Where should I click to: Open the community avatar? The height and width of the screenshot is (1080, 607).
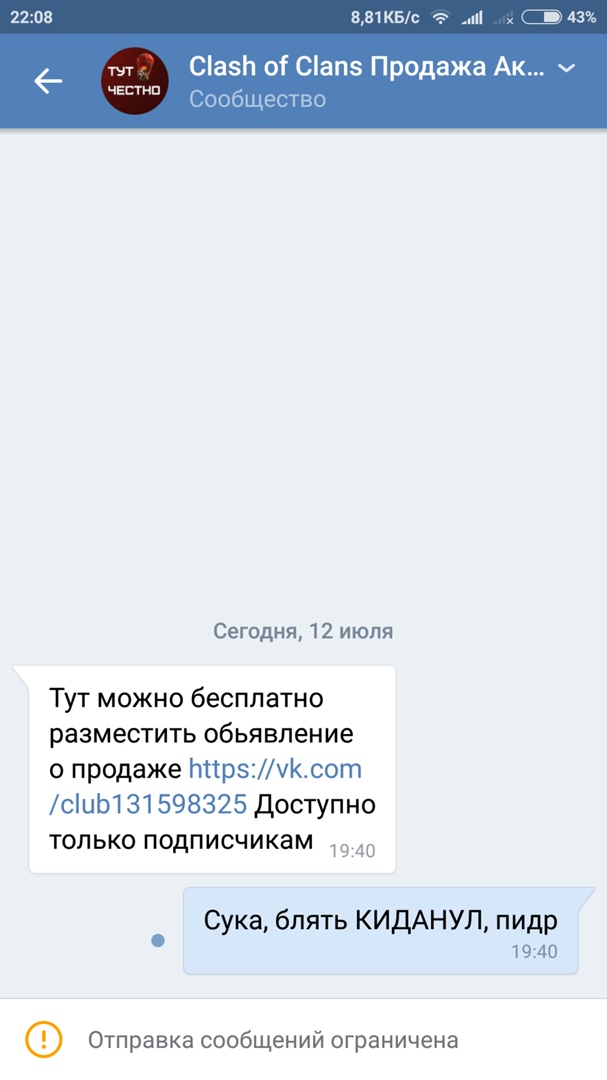coord(135,81)
